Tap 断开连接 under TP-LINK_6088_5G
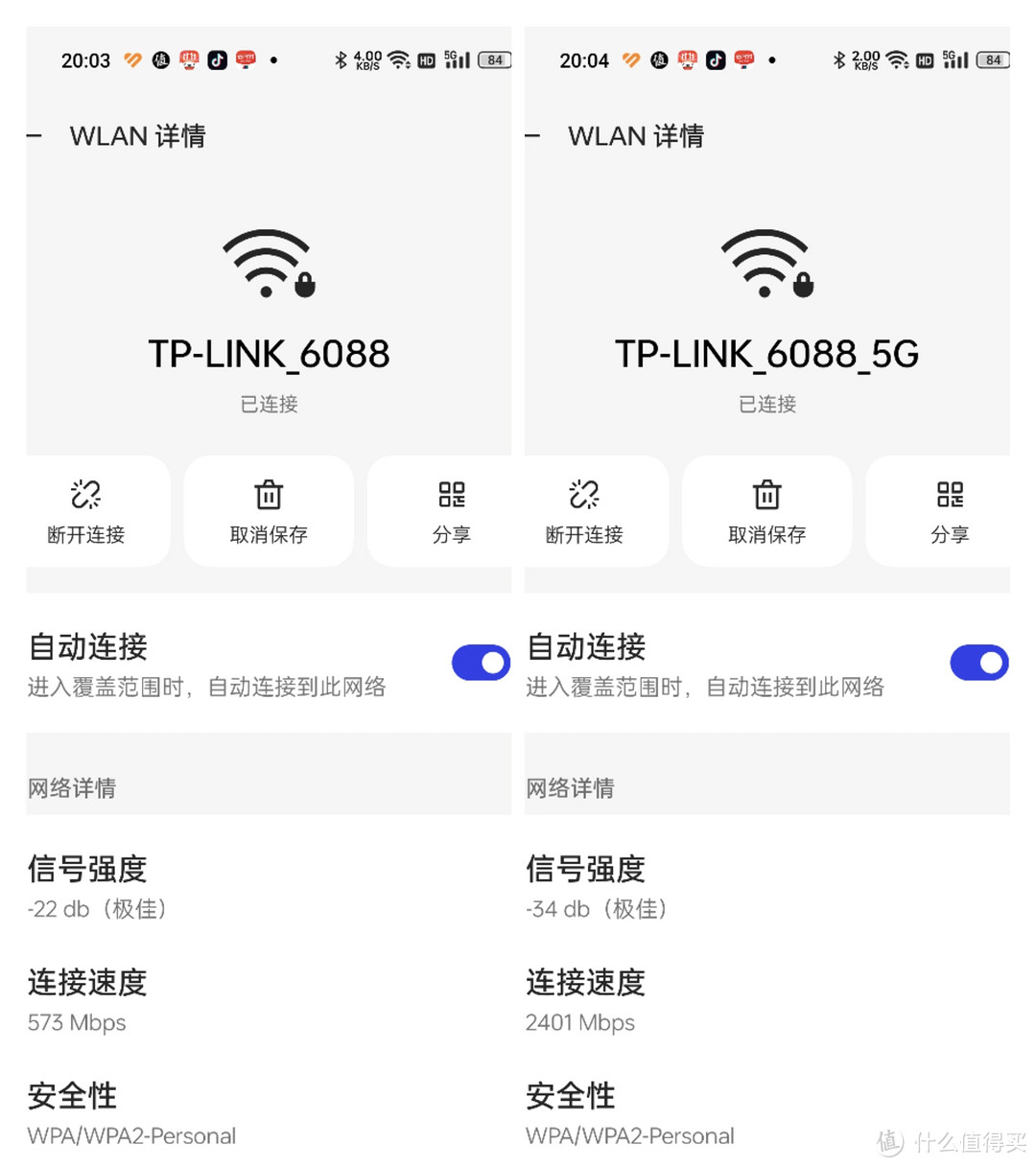This screenshot has width=1036, height=1167. (584, 535)
